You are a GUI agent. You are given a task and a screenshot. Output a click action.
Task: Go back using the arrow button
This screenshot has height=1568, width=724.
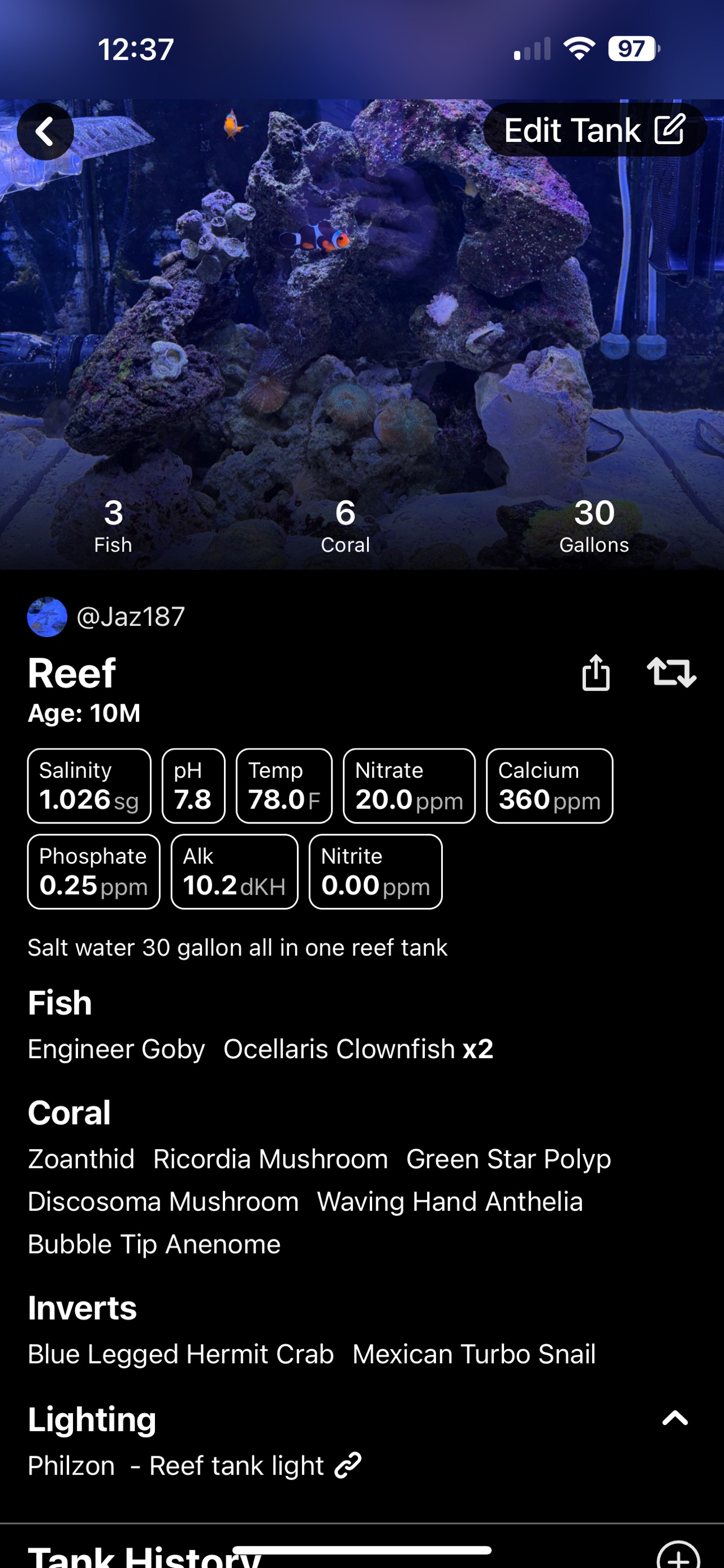pos(45,132)
